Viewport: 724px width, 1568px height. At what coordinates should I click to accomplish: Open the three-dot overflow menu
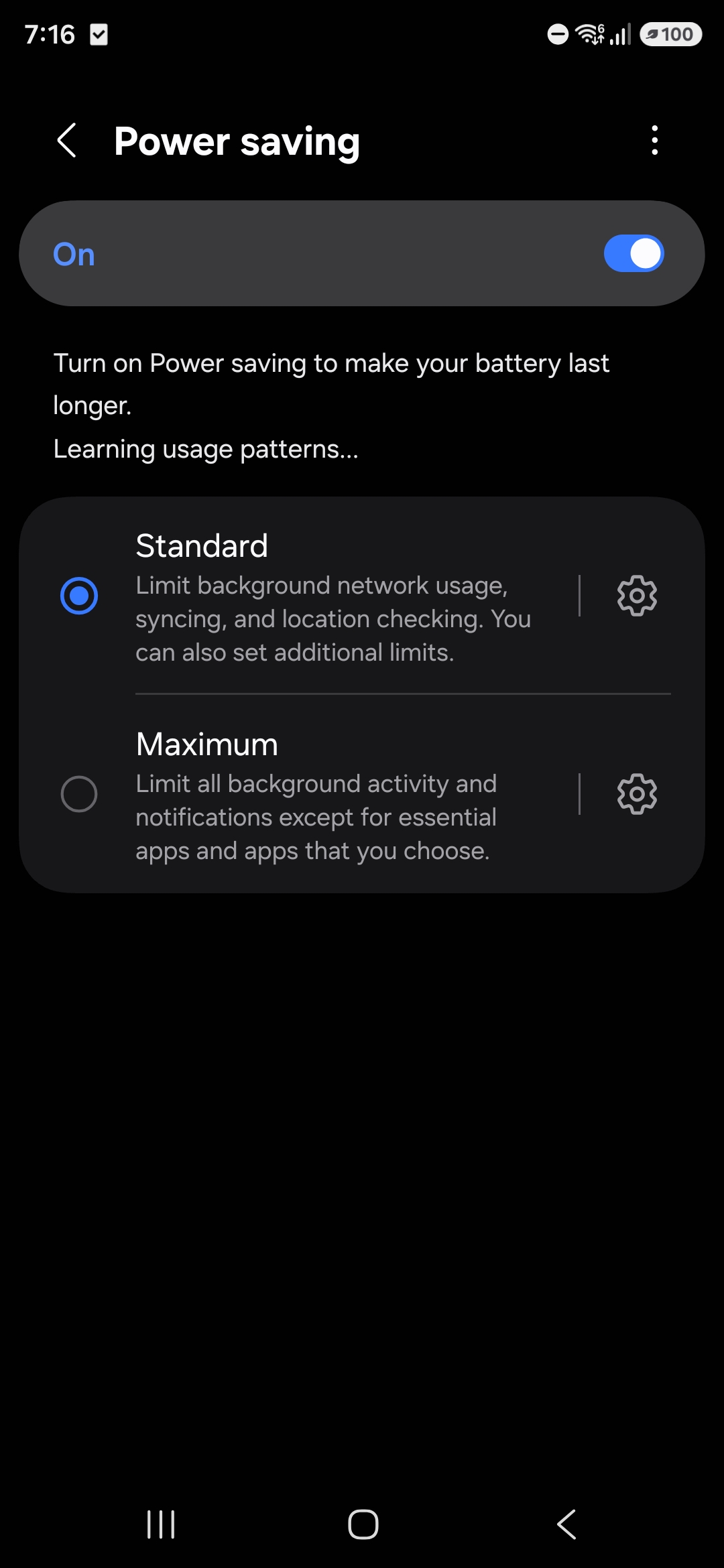pos(654,141)
